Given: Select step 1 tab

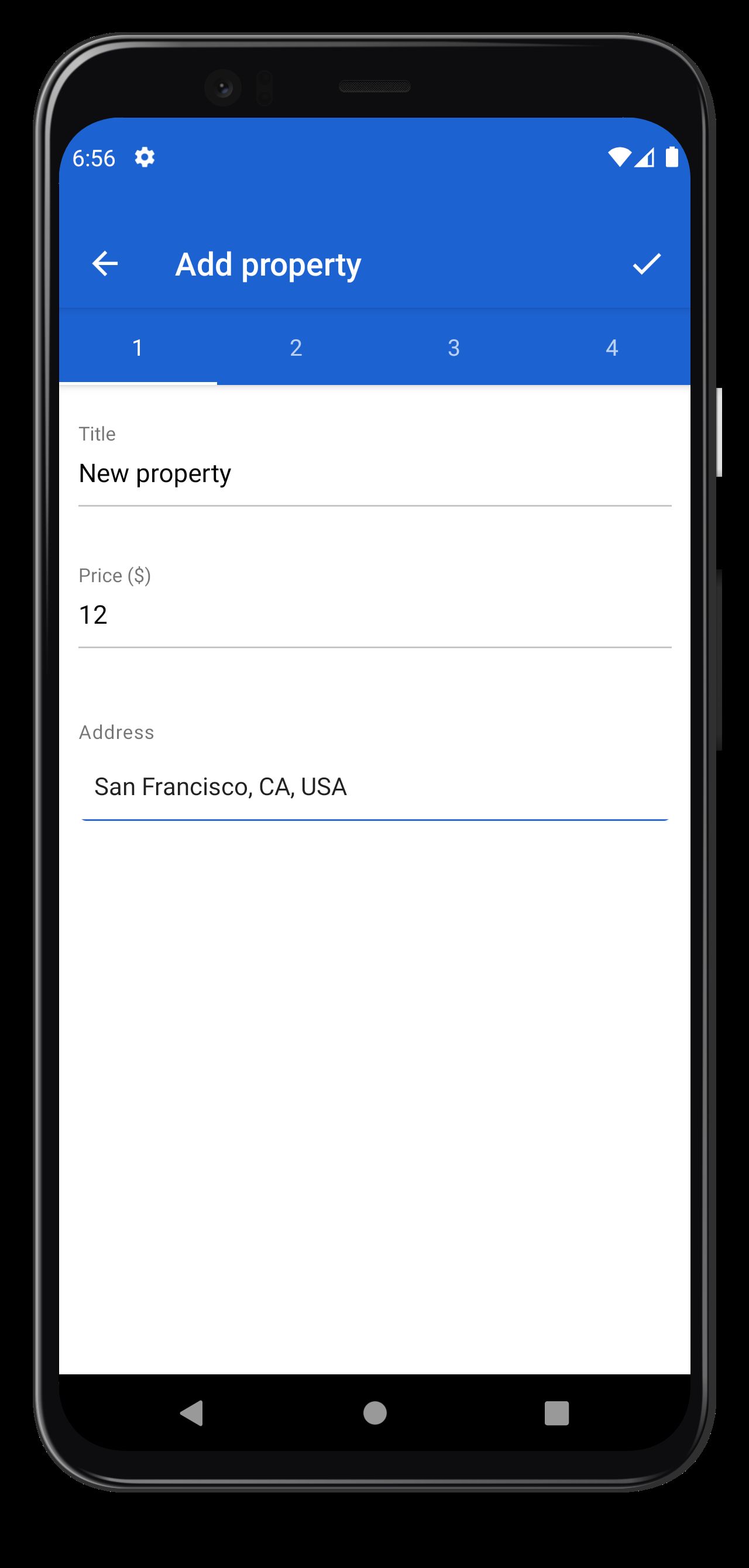Looking at the screenshot, I should coord(138,348).
